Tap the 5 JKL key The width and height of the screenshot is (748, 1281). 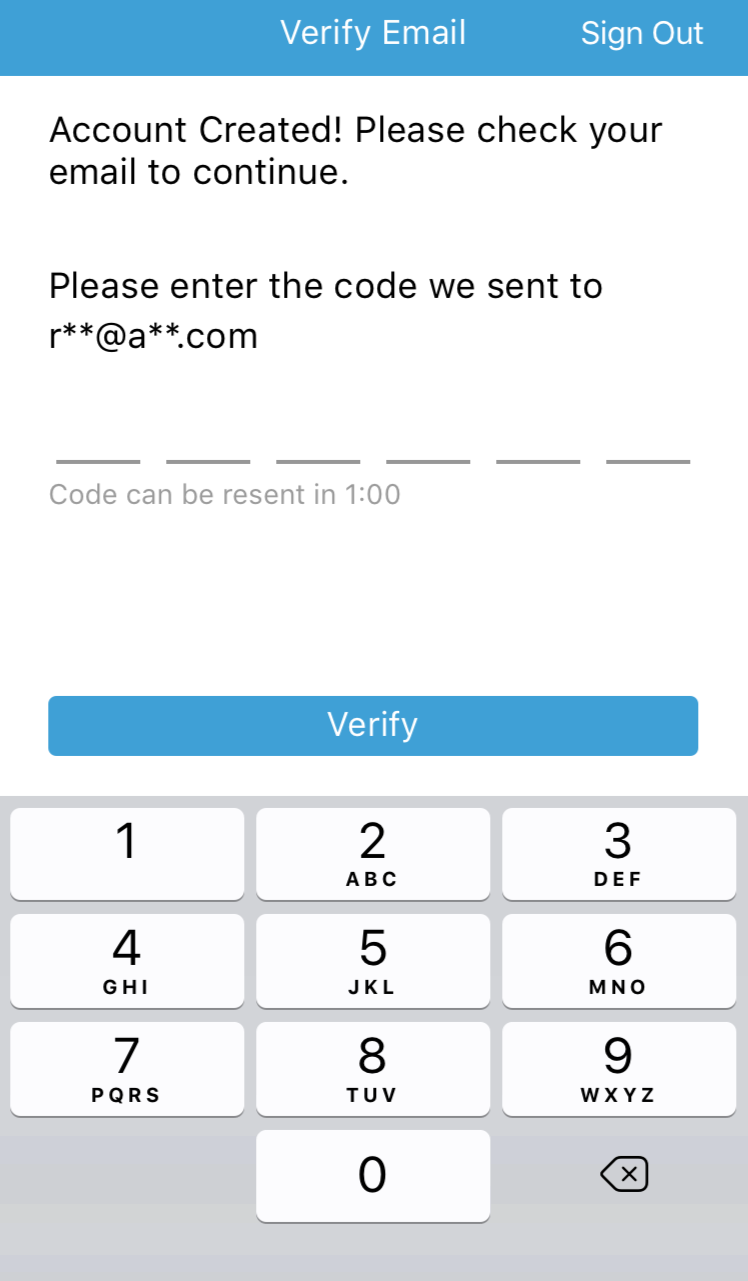(x=373, y=960)
